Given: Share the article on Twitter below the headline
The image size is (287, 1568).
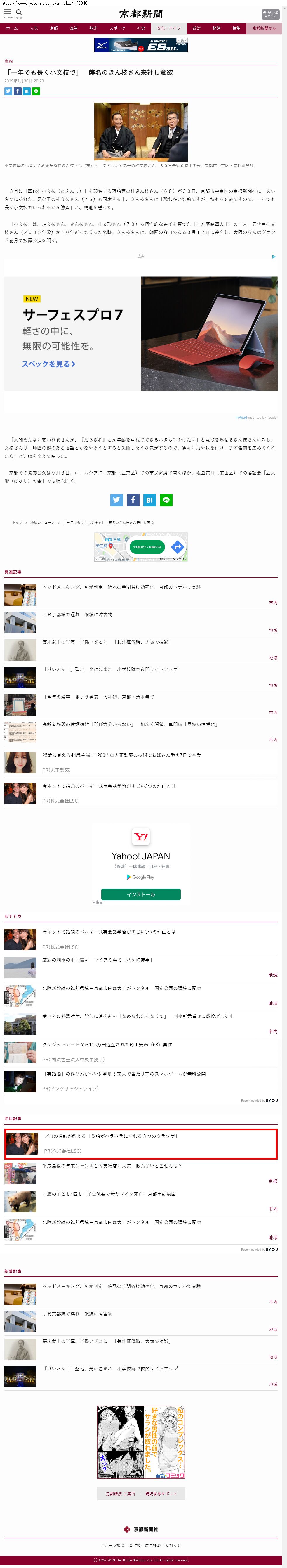Looking at the screenshot, I should 8,91.
